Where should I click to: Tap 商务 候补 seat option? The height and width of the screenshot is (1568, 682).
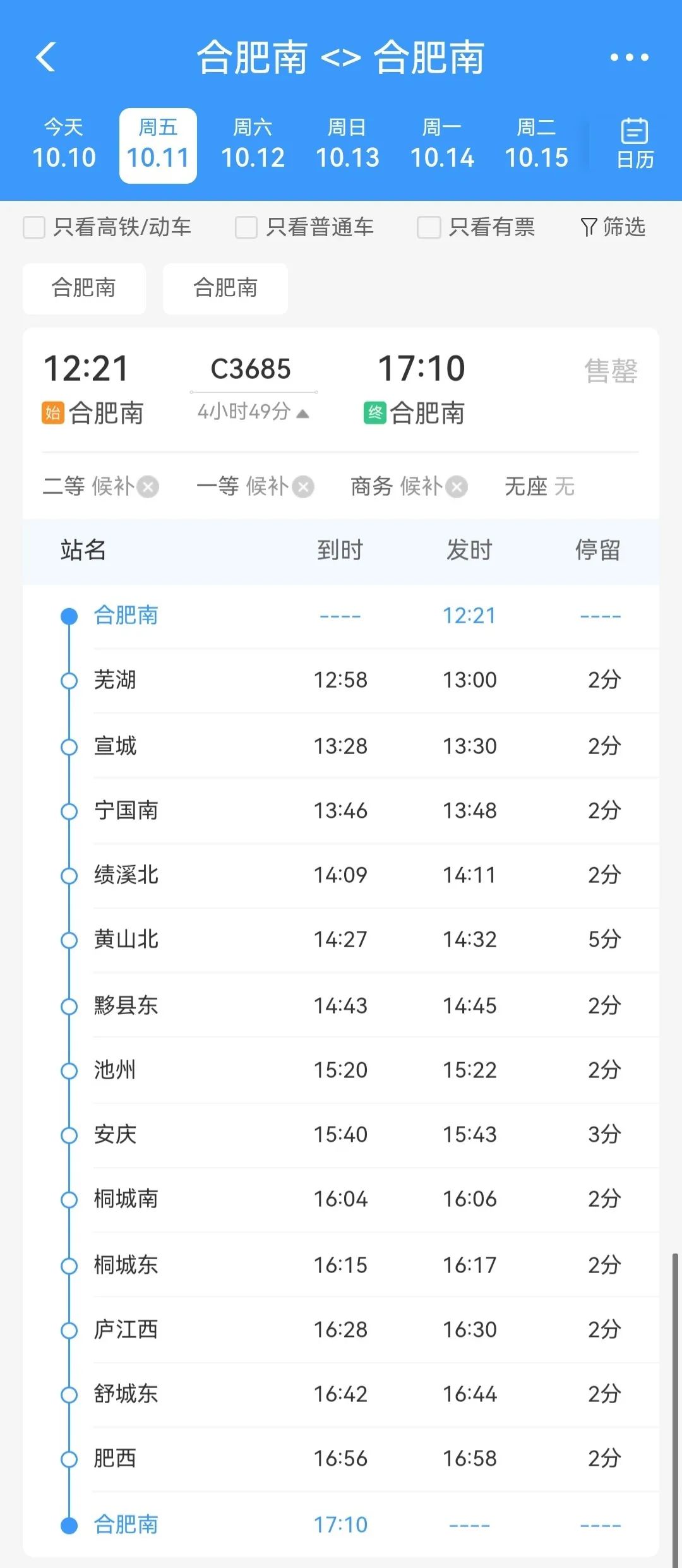409,486
